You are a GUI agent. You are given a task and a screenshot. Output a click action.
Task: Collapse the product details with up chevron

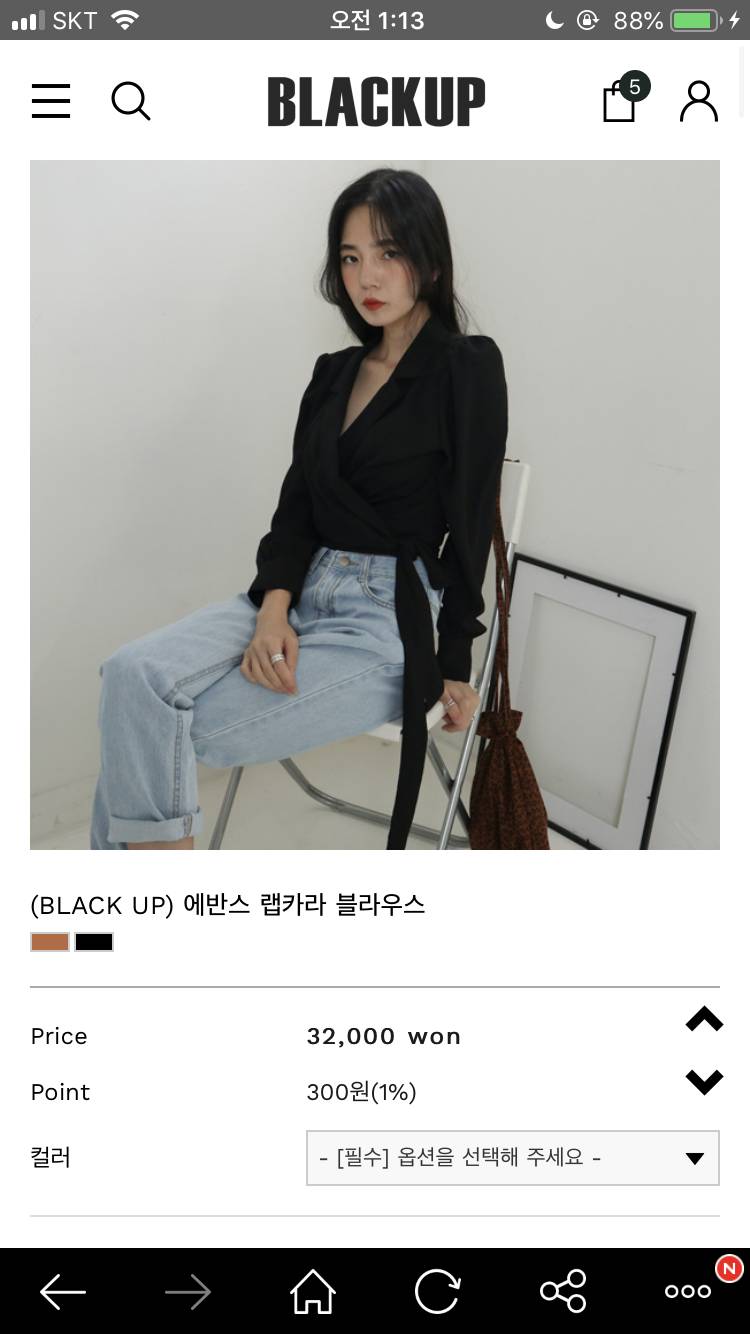pos(703,1018)
